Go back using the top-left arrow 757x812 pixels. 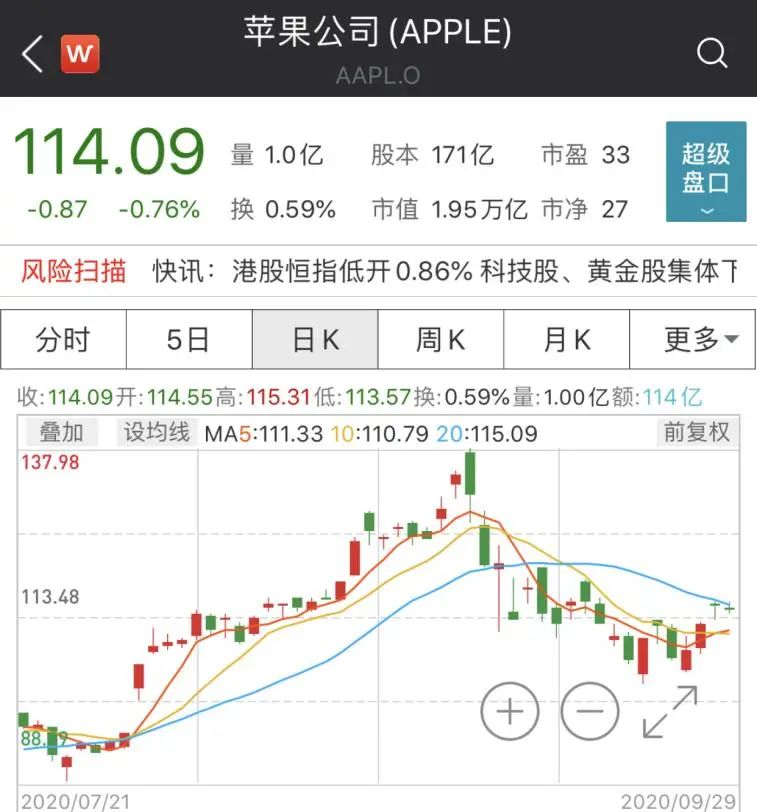(32, 53)
